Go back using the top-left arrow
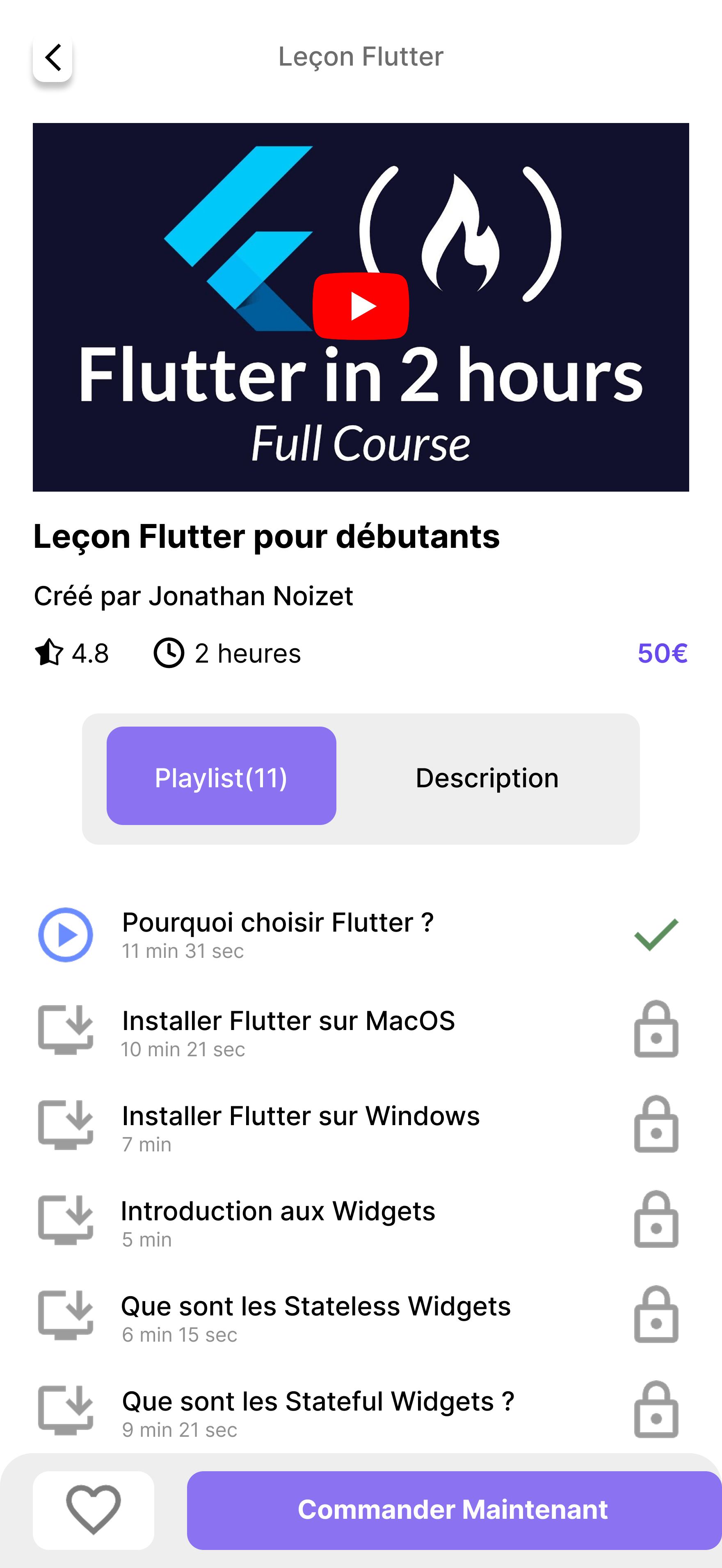 point(53,58)
